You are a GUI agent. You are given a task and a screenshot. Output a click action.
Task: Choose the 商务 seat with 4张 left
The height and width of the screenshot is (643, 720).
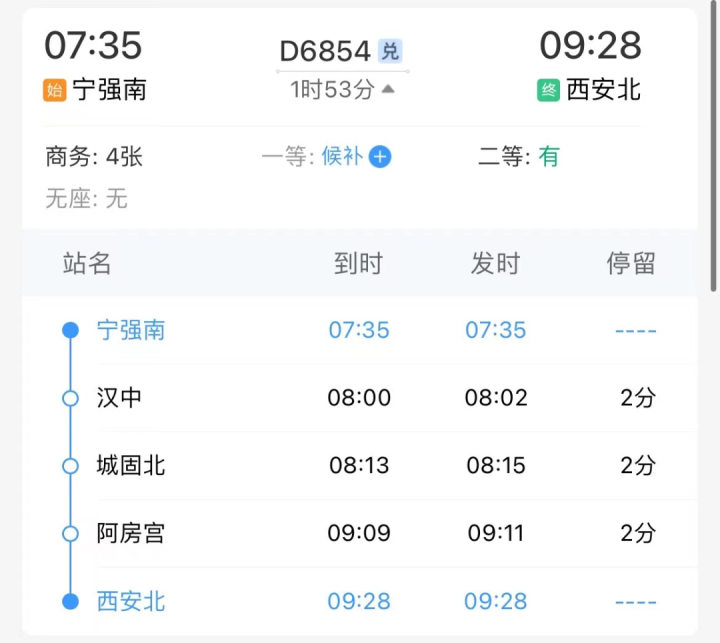pyautogui.click(x=94, y=157)
